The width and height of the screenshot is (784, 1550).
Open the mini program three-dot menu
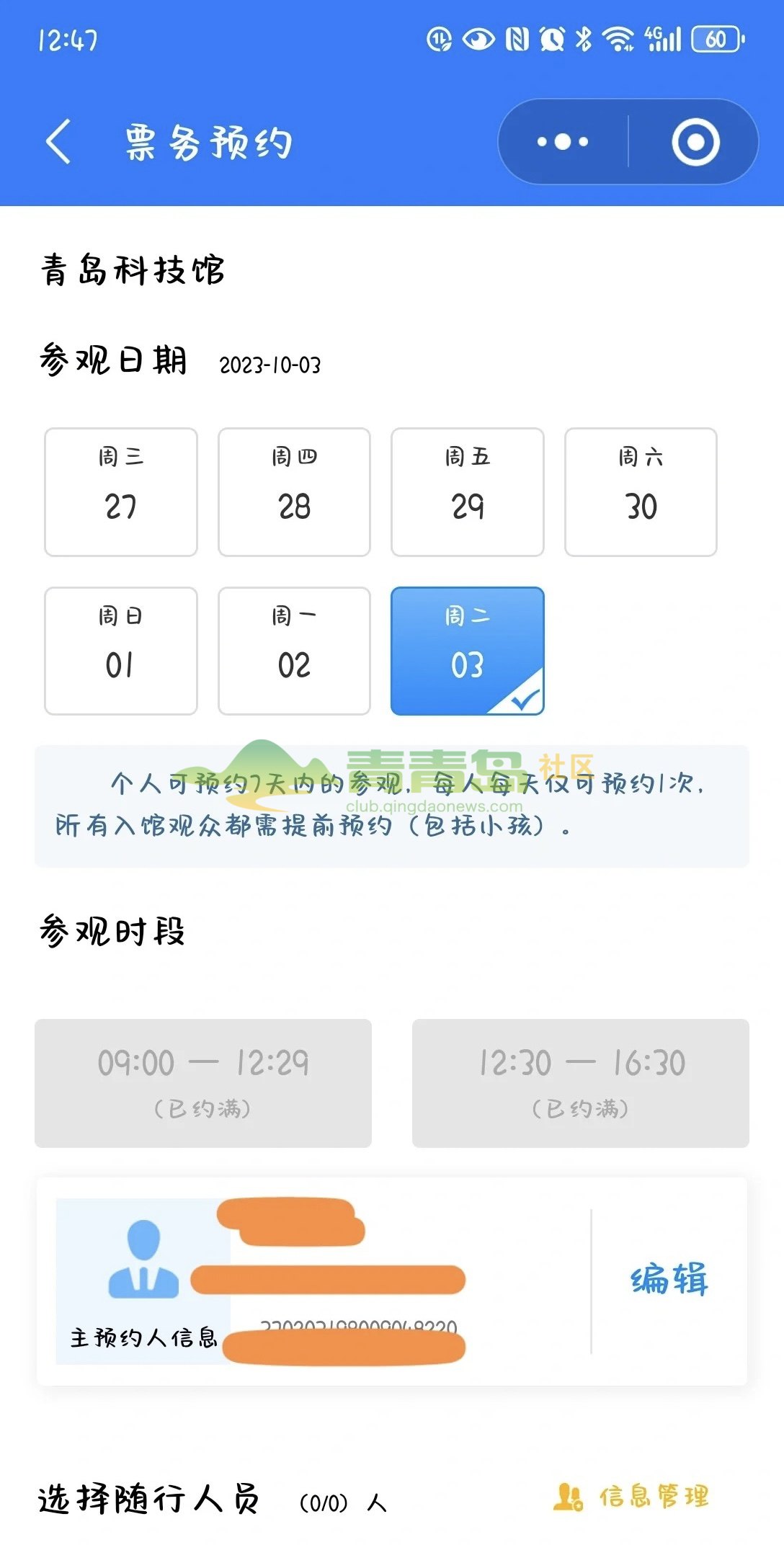tap(563, 142)
